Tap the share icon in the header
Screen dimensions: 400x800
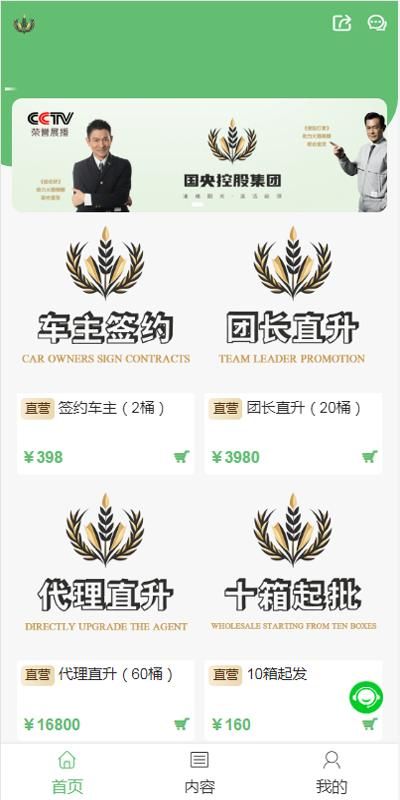click(x=342, y=23)
